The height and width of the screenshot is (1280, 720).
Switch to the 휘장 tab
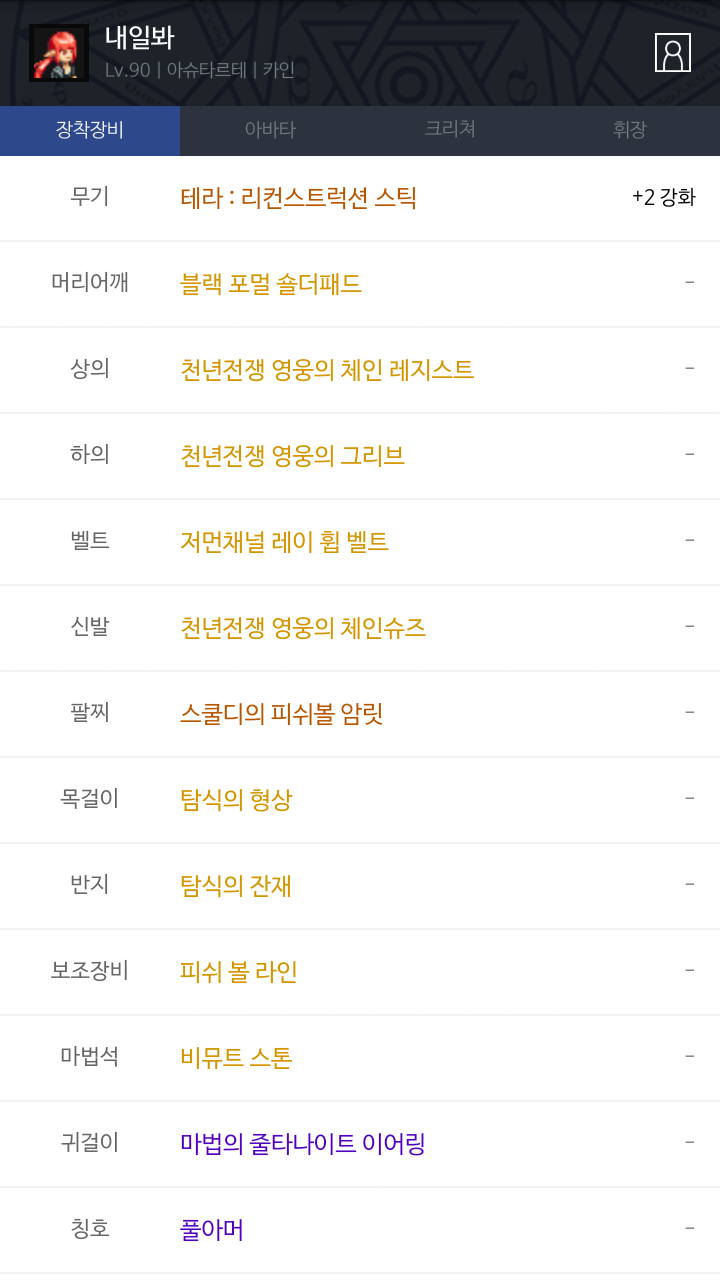[x=630, y=130]
